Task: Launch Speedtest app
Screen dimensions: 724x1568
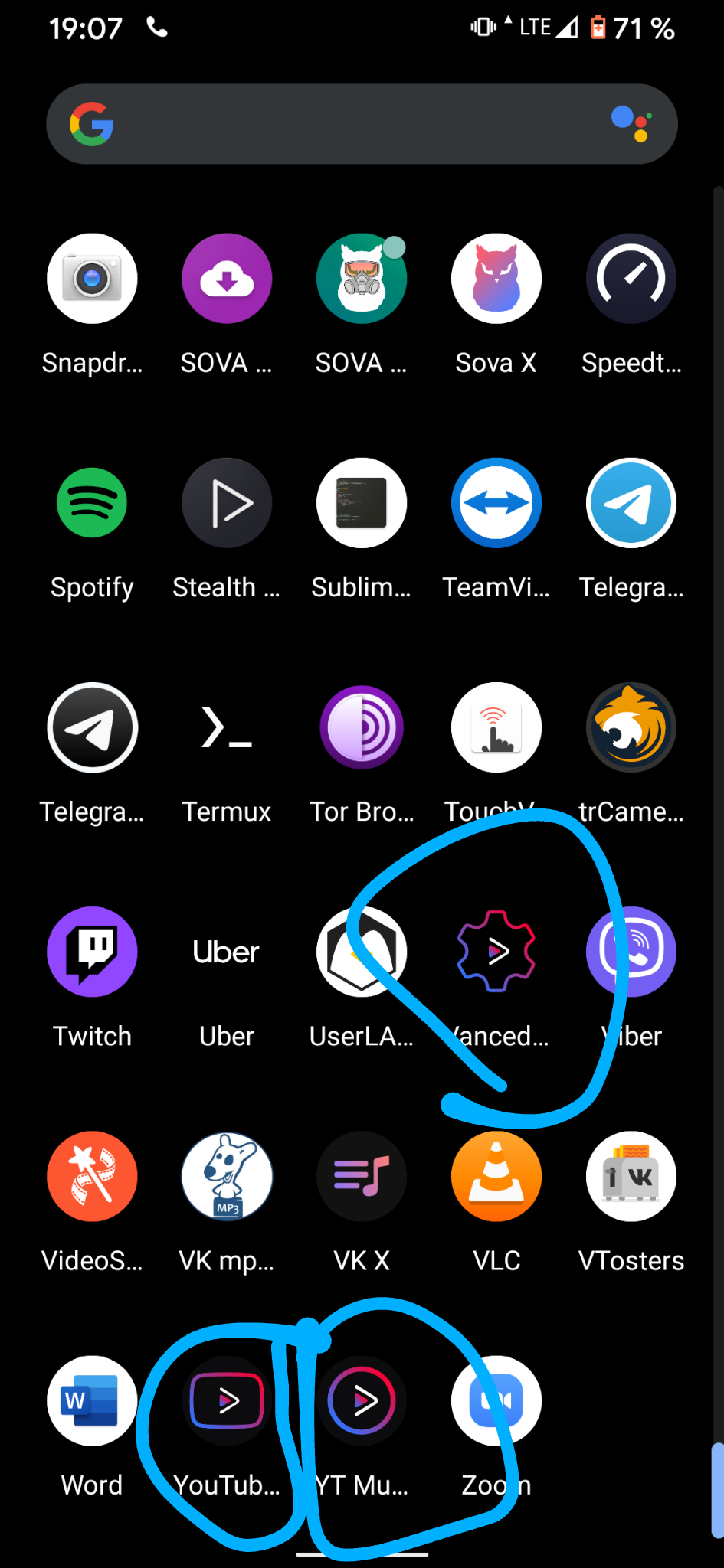Action: 631,279
